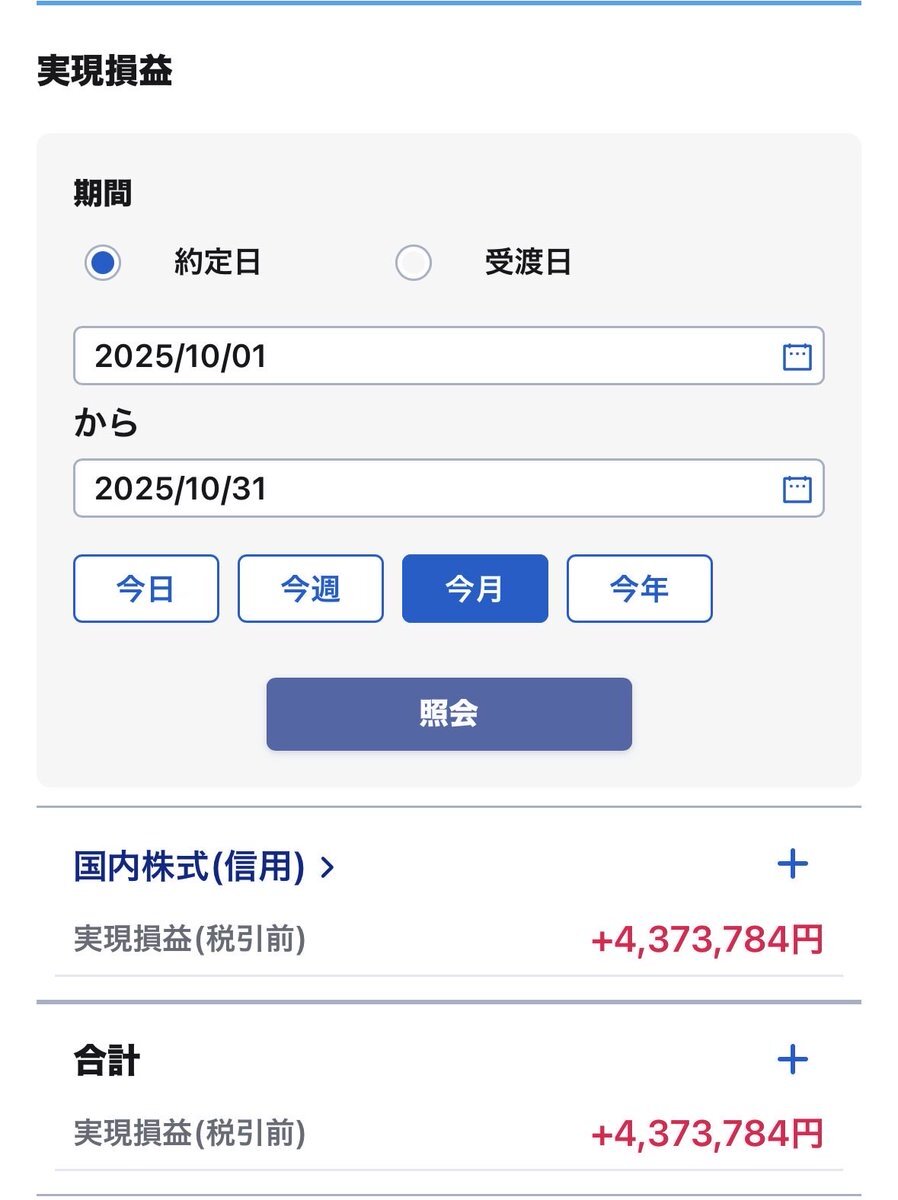Set the period to 今年

pos(640,589)
